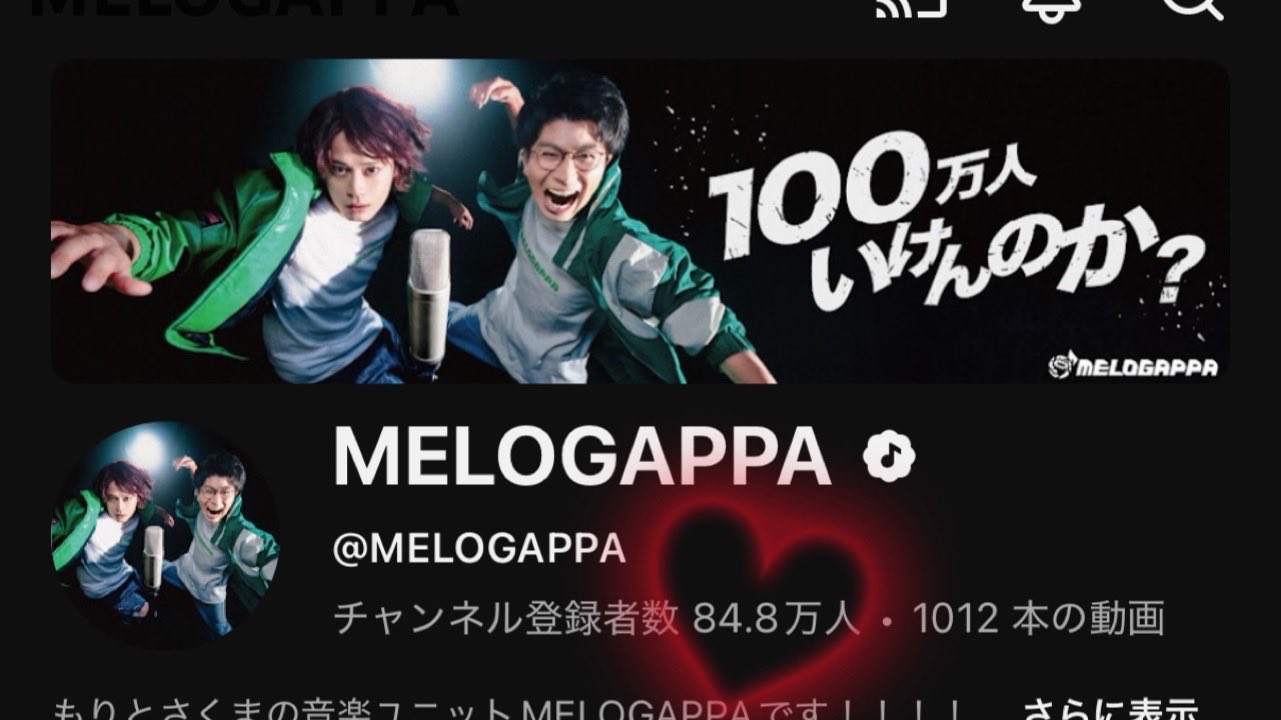This screenshot has width=1281, height=720.
Task: Expand description with さらに表示
Action: (x=1110, y=710)
